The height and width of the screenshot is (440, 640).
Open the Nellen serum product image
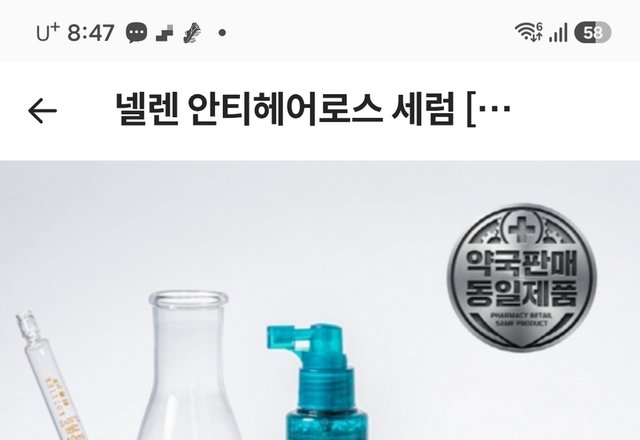tap(320, 300)
